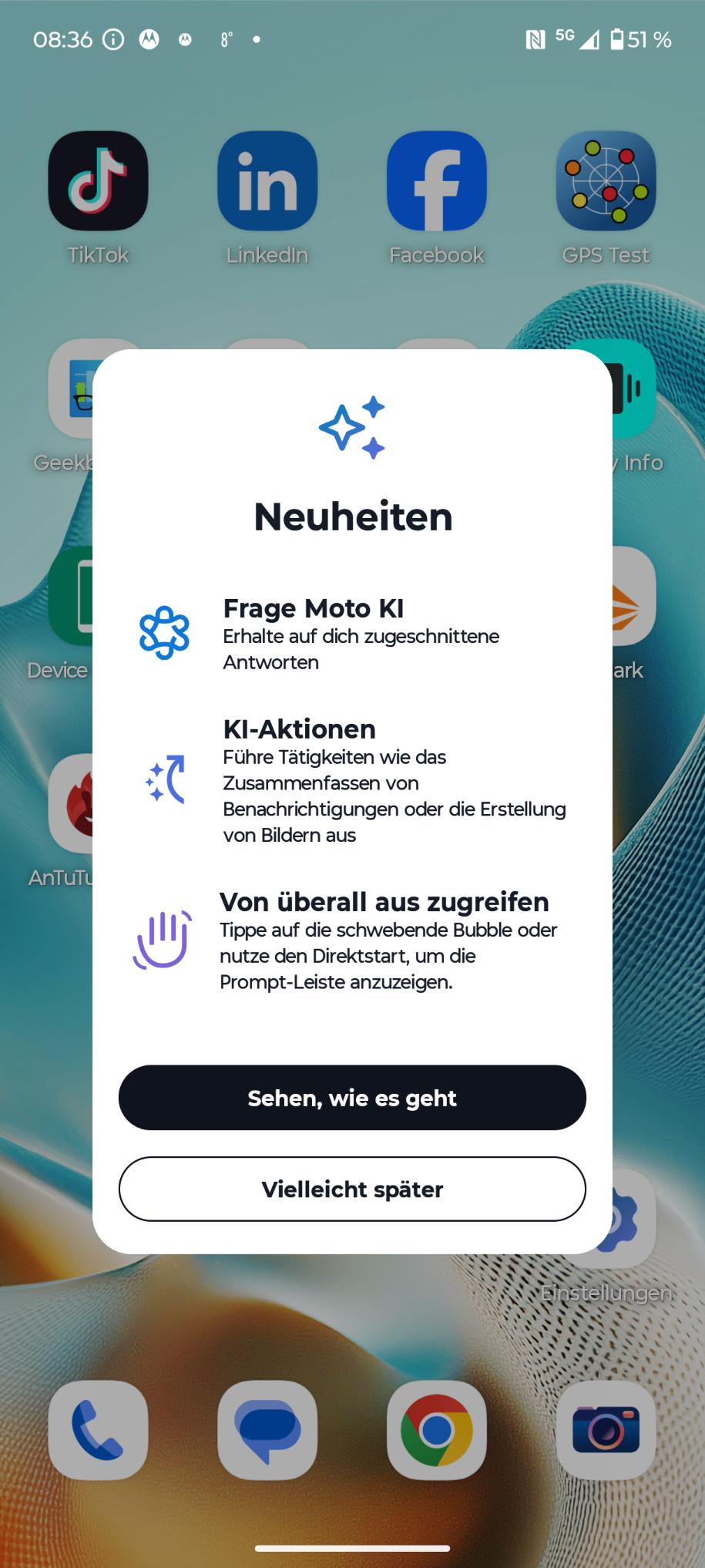Open the Messages app in the dock
Image resolution: width=705 pixels, height=1568 pixels.
pyautogui.click(x=267, y=1430)
